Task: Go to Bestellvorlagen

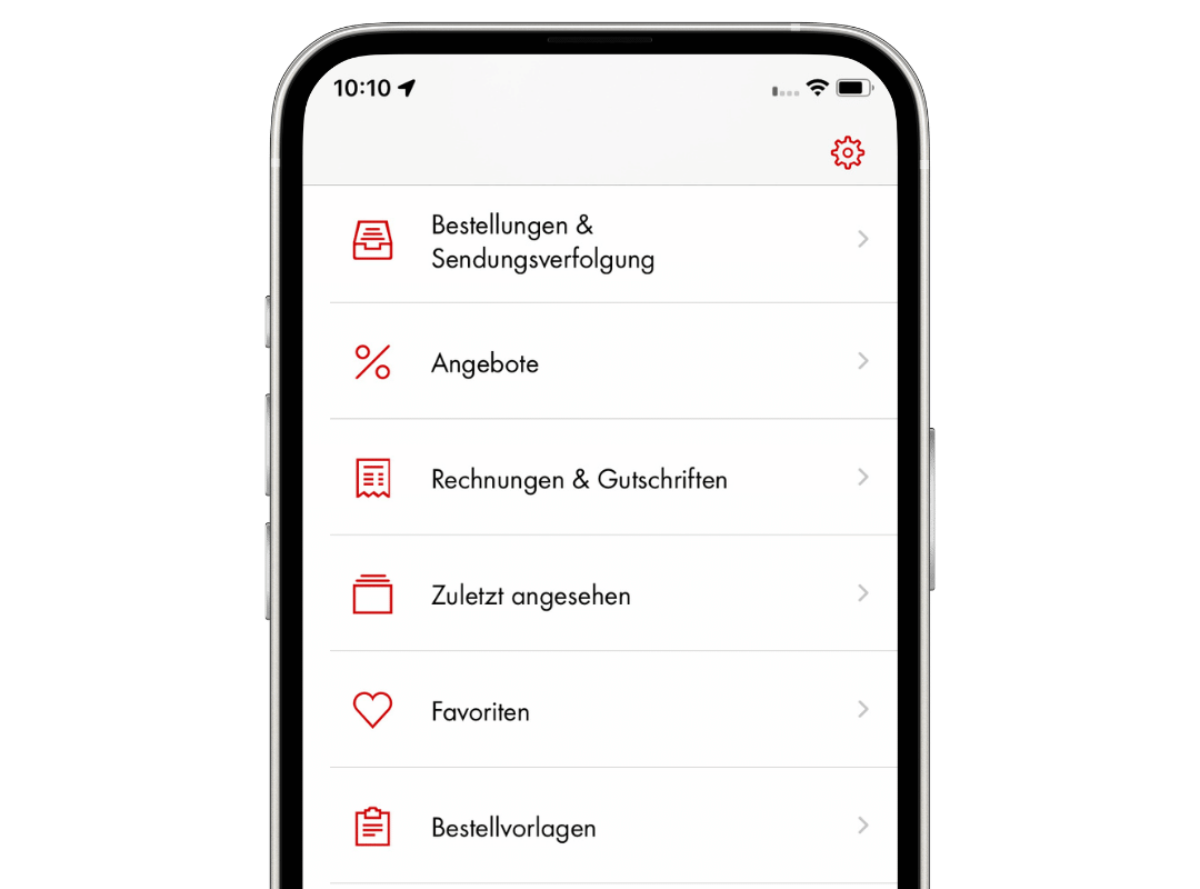Action: pyautogui.click(x=600, y=827)
